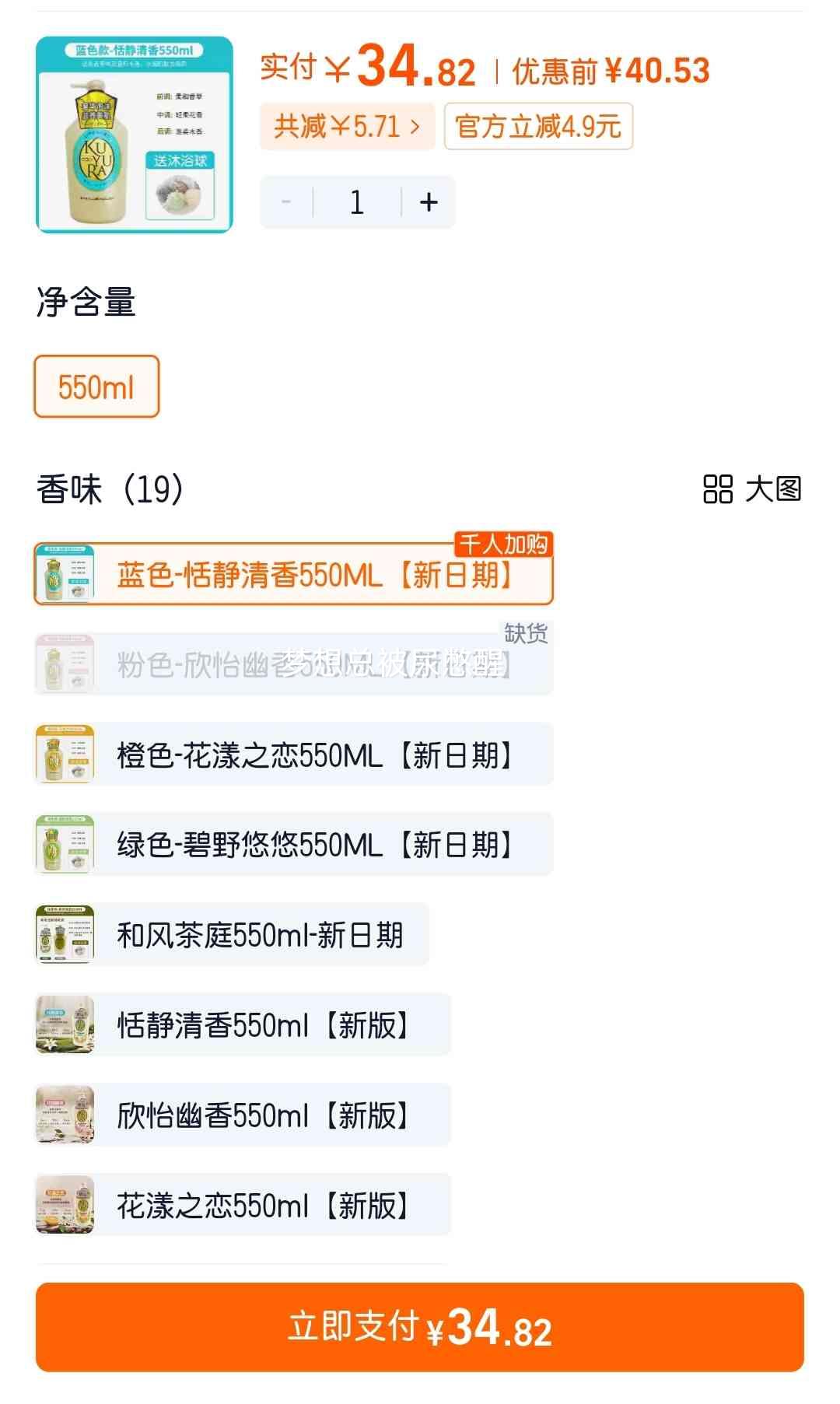Screen dimensions: 840x1404
Task: Expand the 共减¥5.71 discount details
Action: pyautogui.click(x=347, y=126)
